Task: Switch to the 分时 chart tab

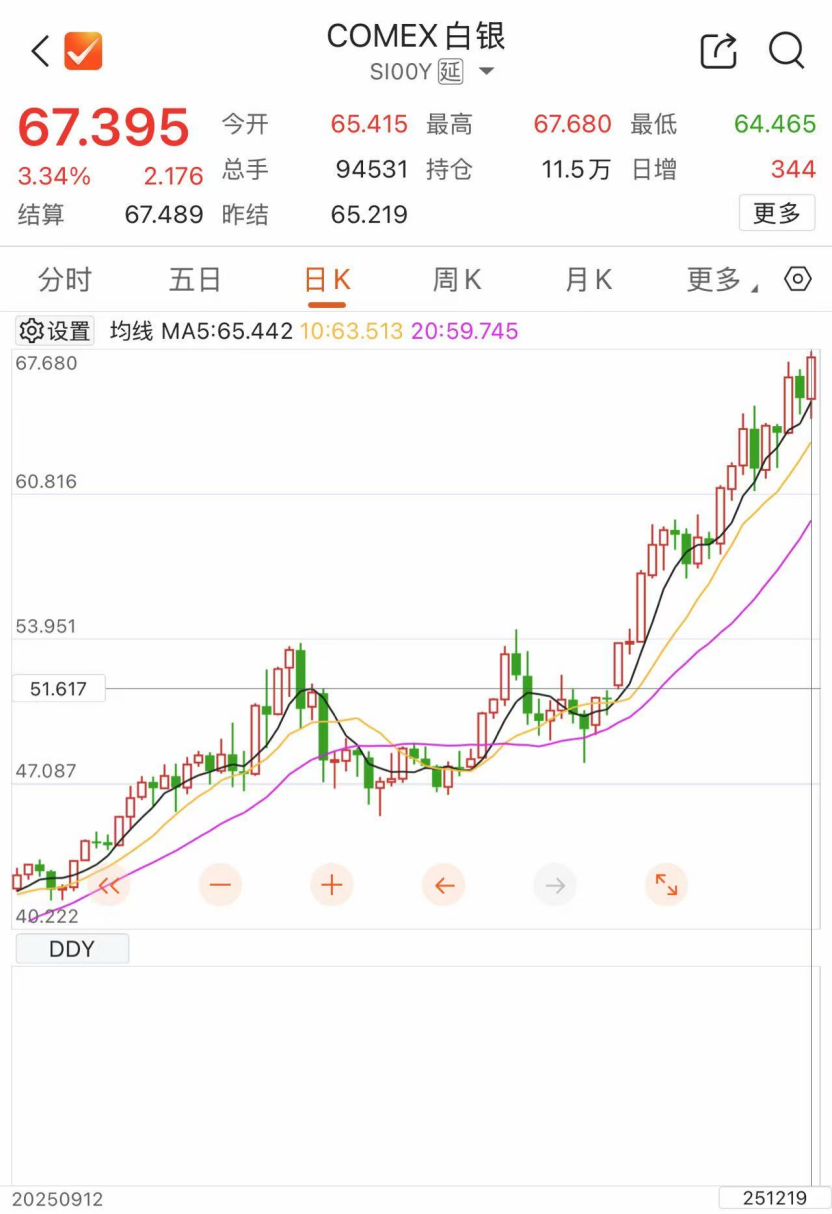Action: (65, 280)
